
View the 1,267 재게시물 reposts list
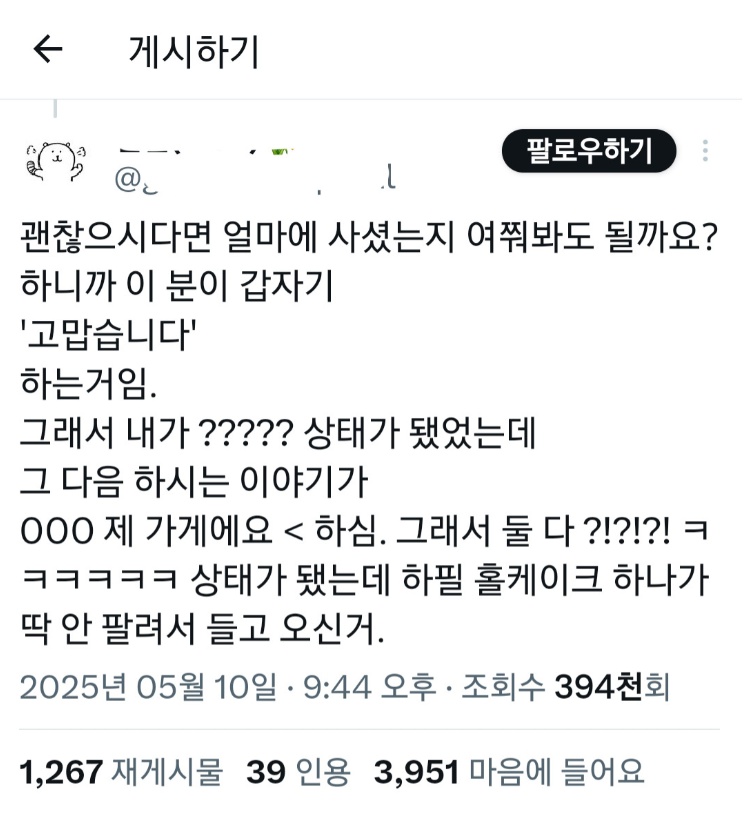pos(121,771)
